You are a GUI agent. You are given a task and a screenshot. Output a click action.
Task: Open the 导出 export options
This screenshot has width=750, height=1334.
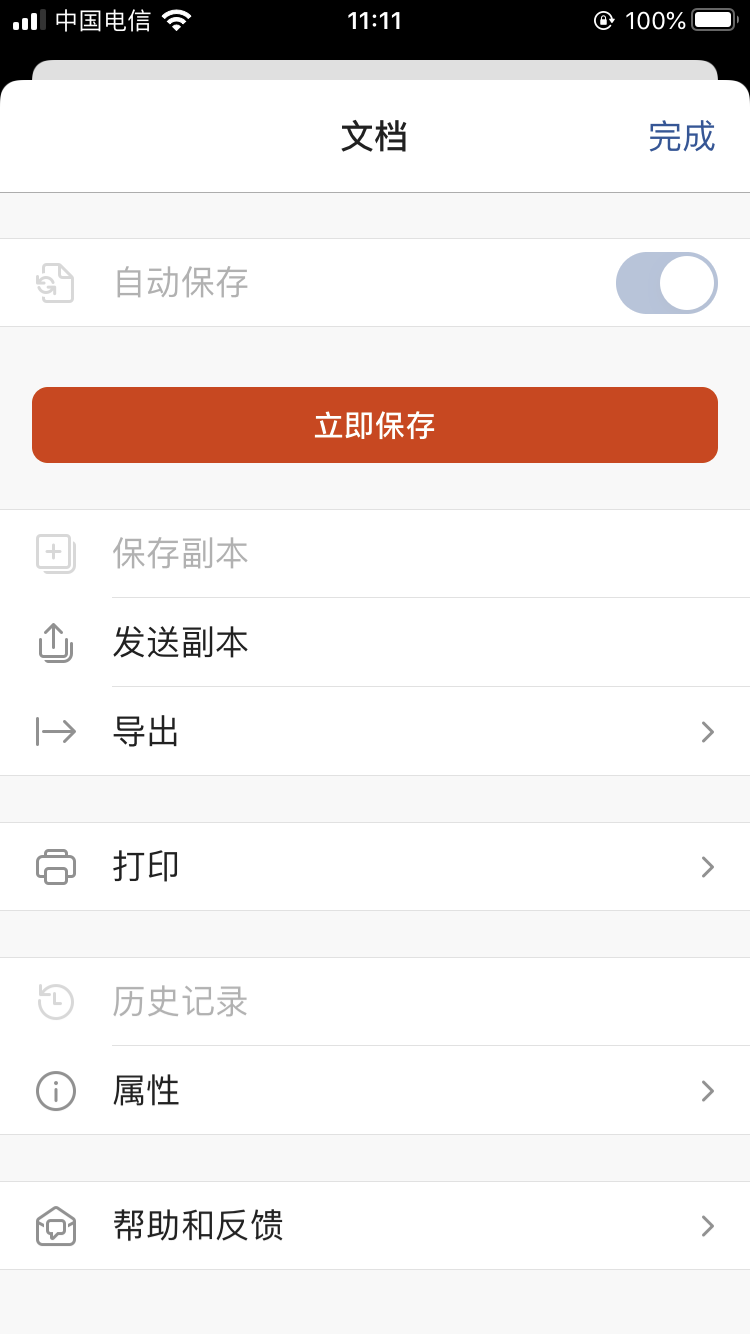point(375,732)
